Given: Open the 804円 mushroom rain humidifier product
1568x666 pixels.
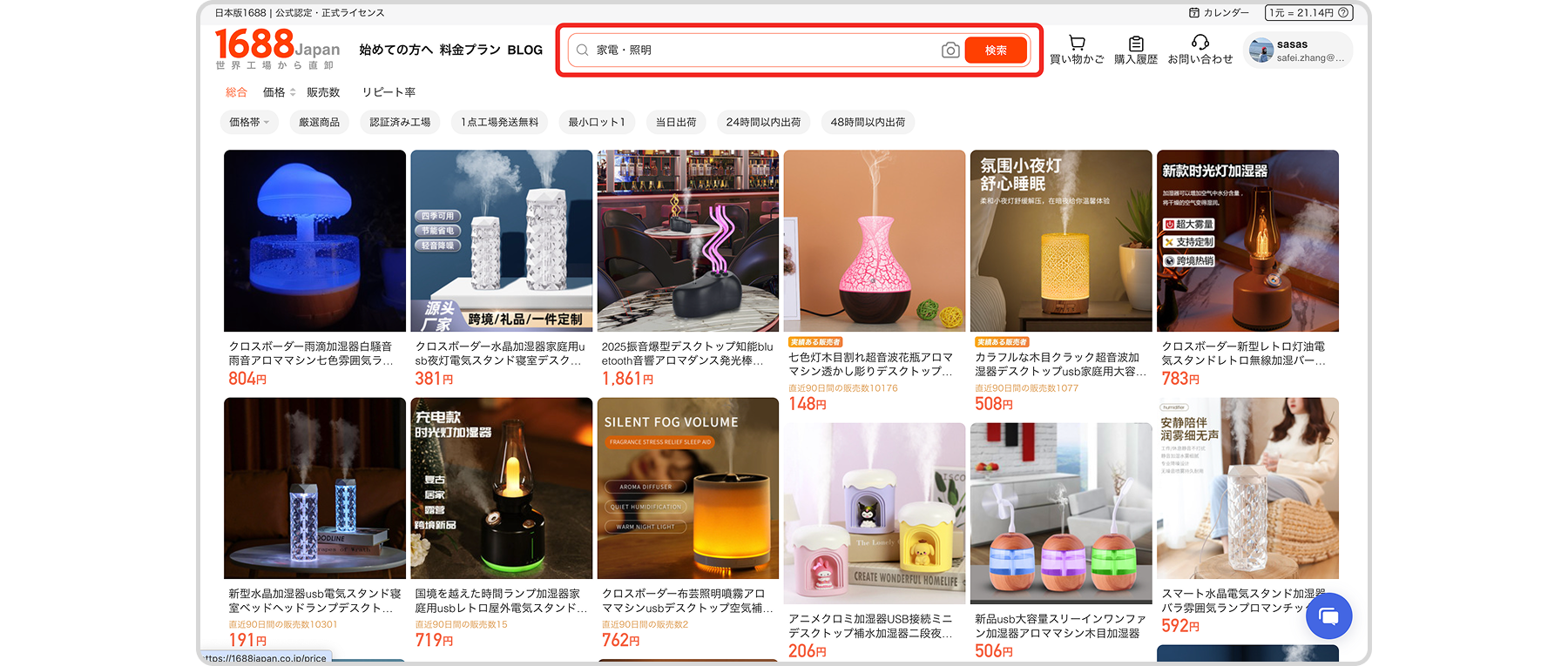Looking at the screenshot, I should point(314,241).
